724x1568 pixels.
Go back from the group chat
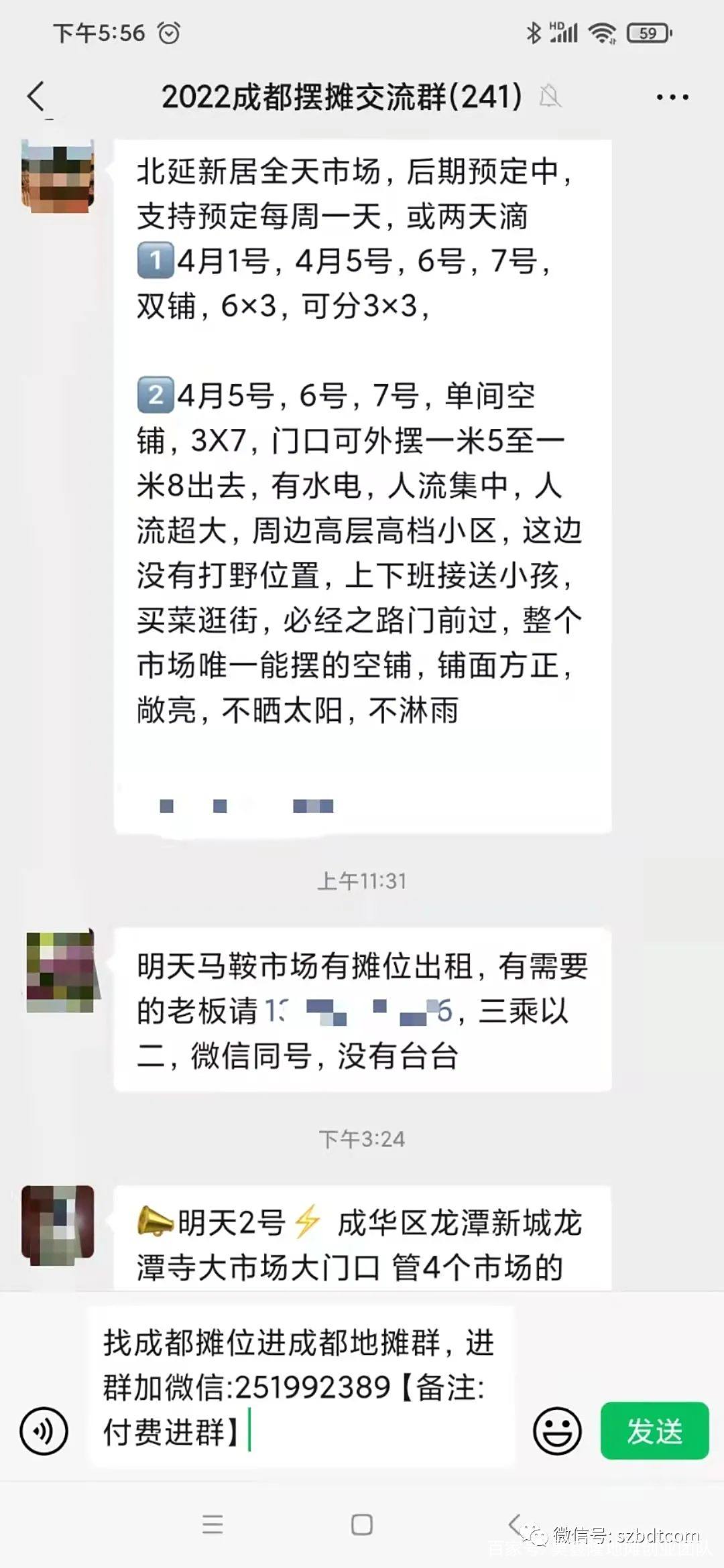click(x=37, y=97)
